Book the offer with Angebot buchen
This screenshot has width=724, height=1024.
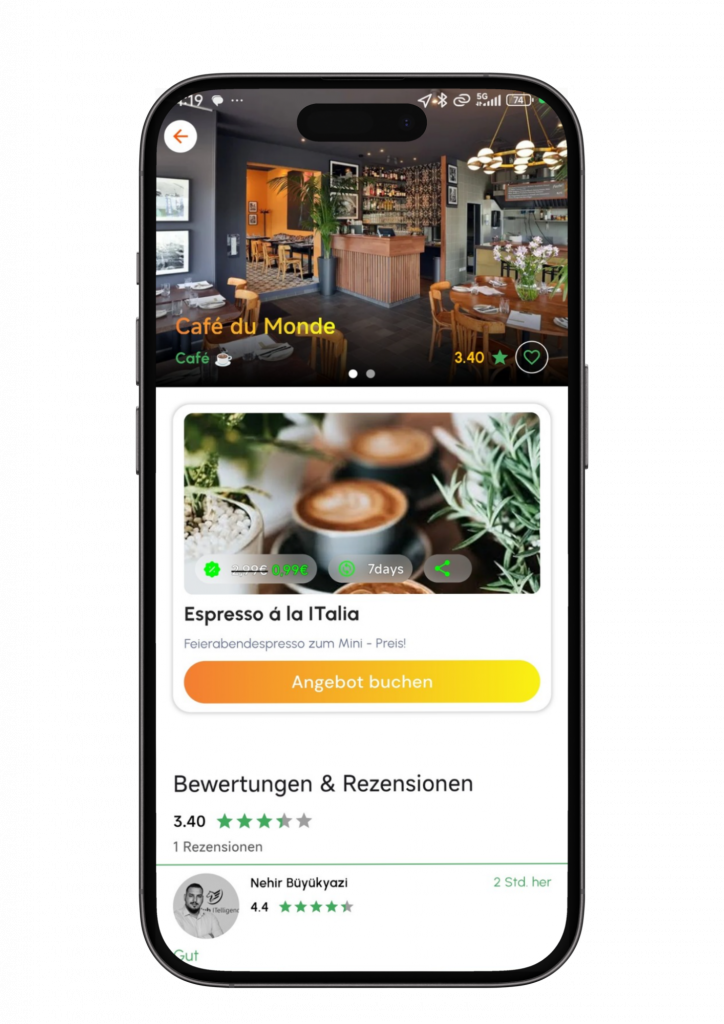tap(361, 682)
